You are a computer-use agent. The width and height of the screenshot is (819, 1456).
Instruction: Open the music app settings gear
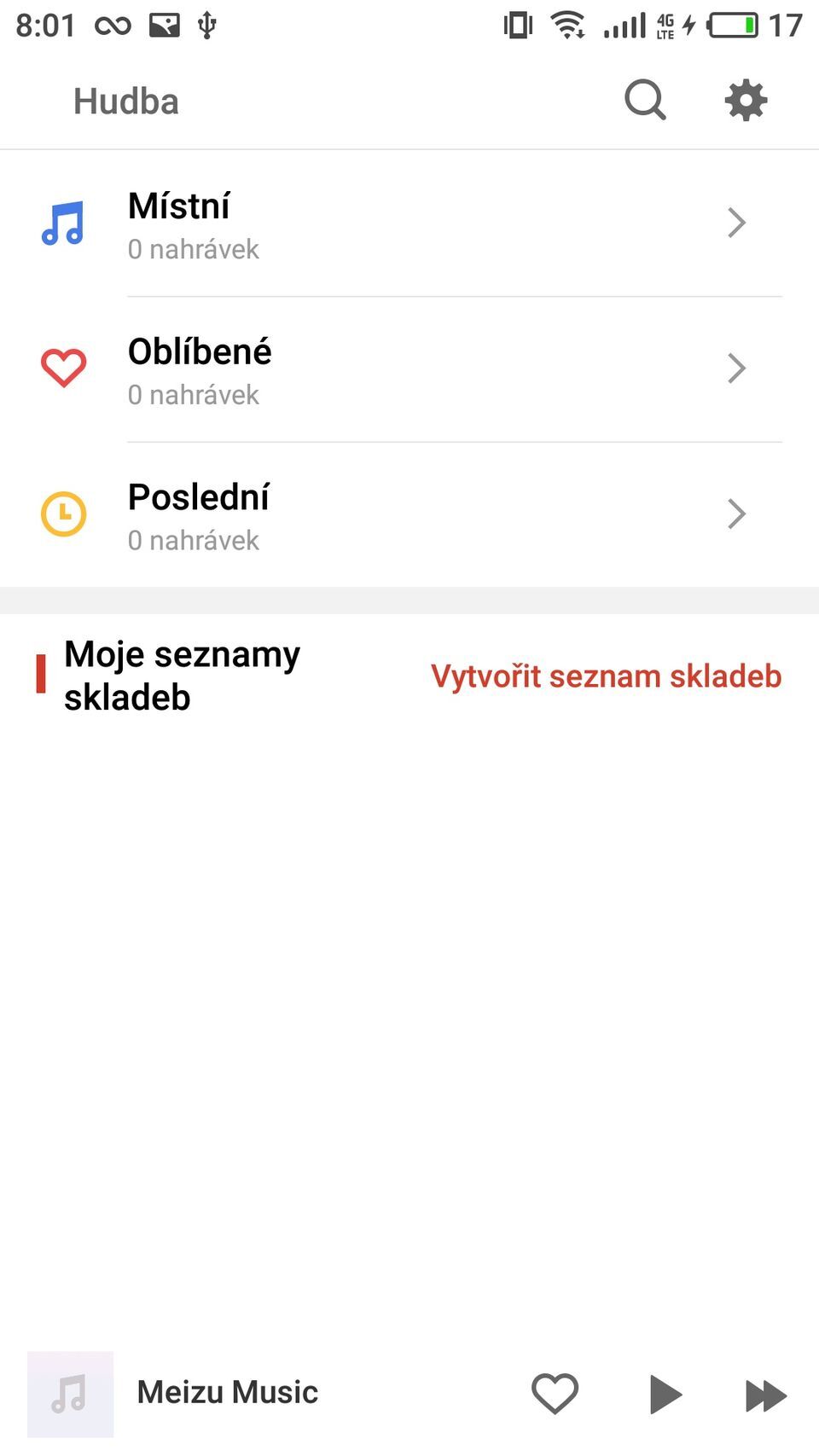coord(744,100)
